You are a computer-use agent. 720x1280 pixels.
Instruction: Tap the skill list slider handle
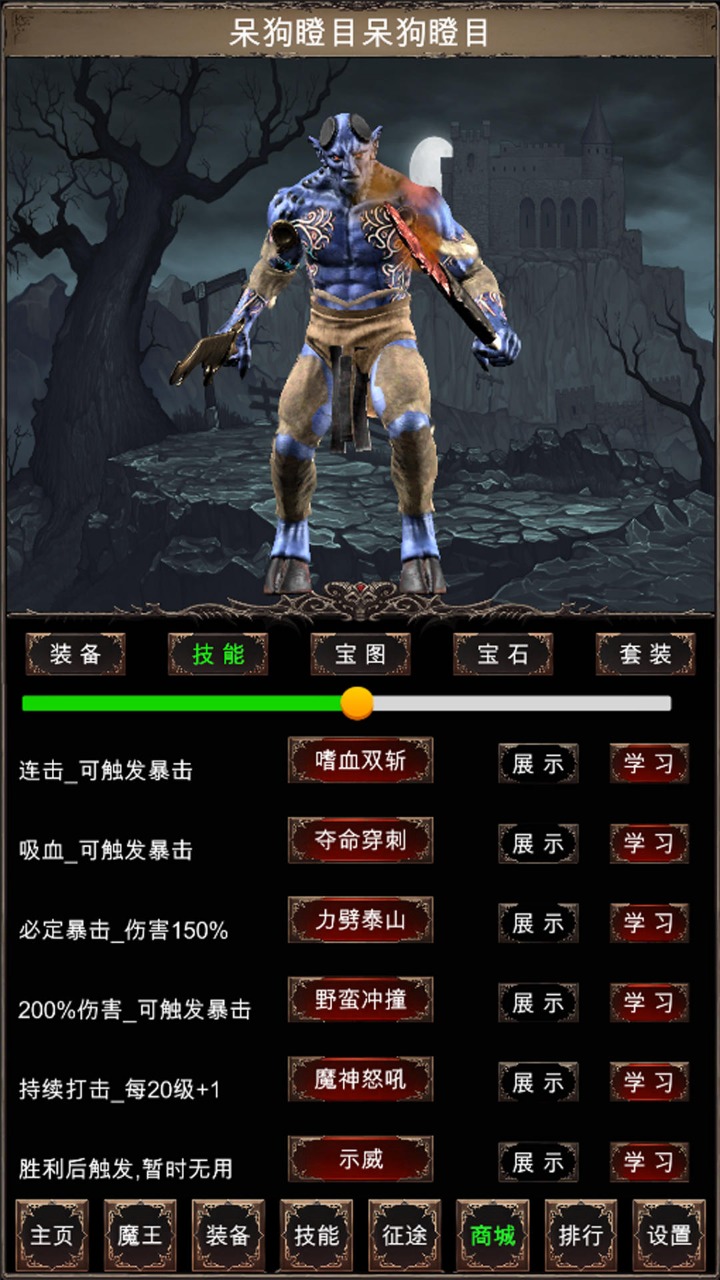(x=357, y=703)
